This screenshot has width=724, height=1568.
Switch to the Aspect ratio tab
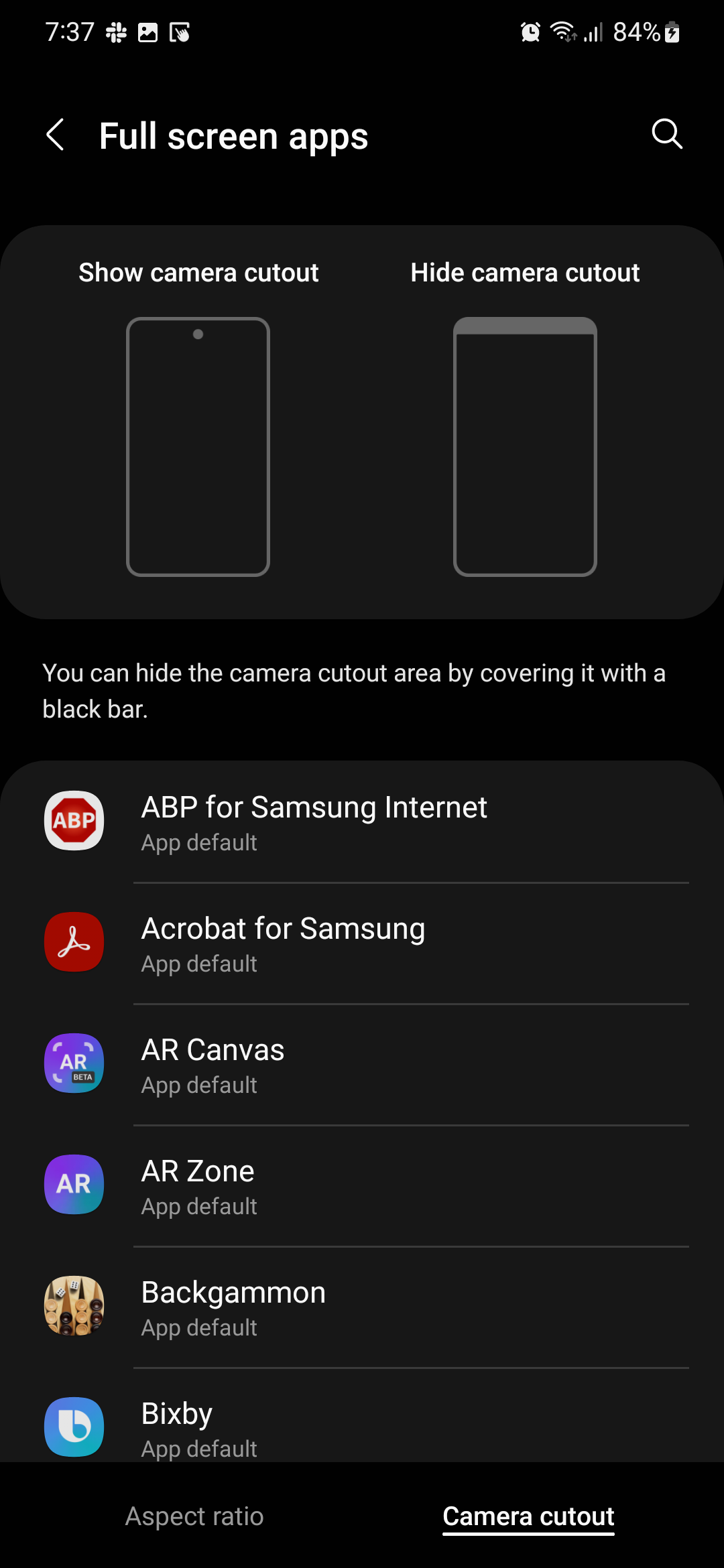coord(194,1516)
